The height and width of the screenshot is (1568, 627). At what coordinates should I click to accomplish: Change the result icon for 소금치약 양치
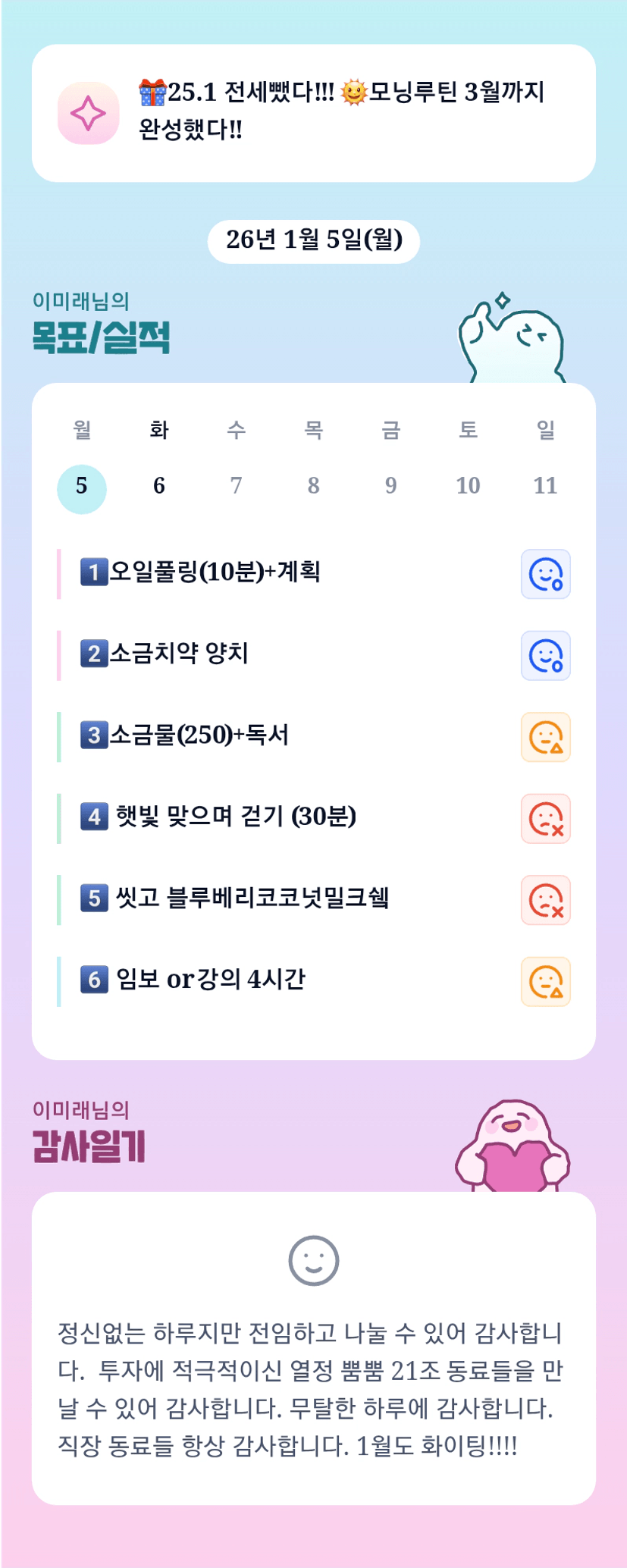[545, 655]
